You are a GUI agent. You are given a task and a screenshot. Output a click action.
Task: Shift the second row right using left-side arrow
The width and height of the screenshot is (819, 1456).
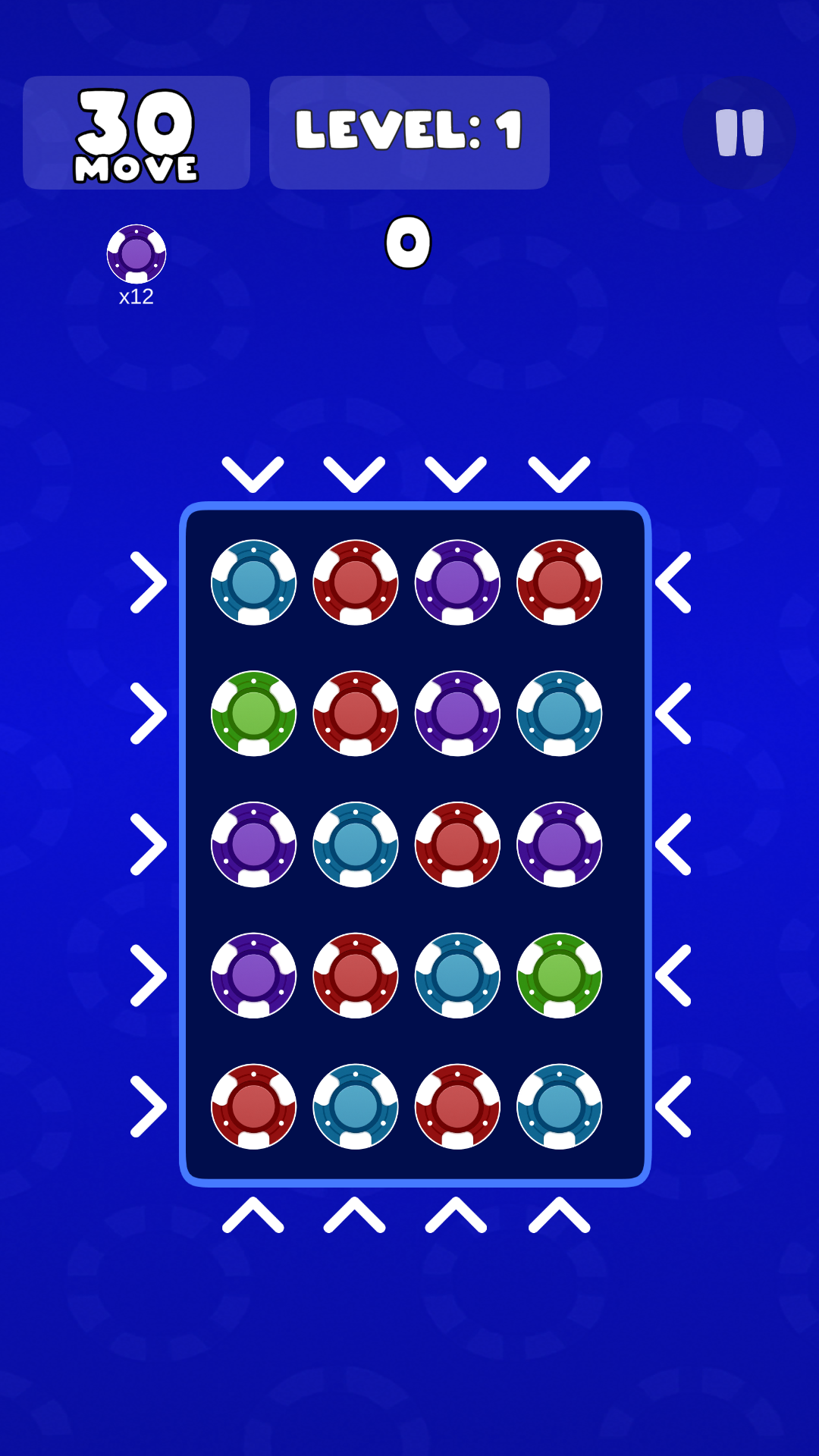(x=149, y=714)
